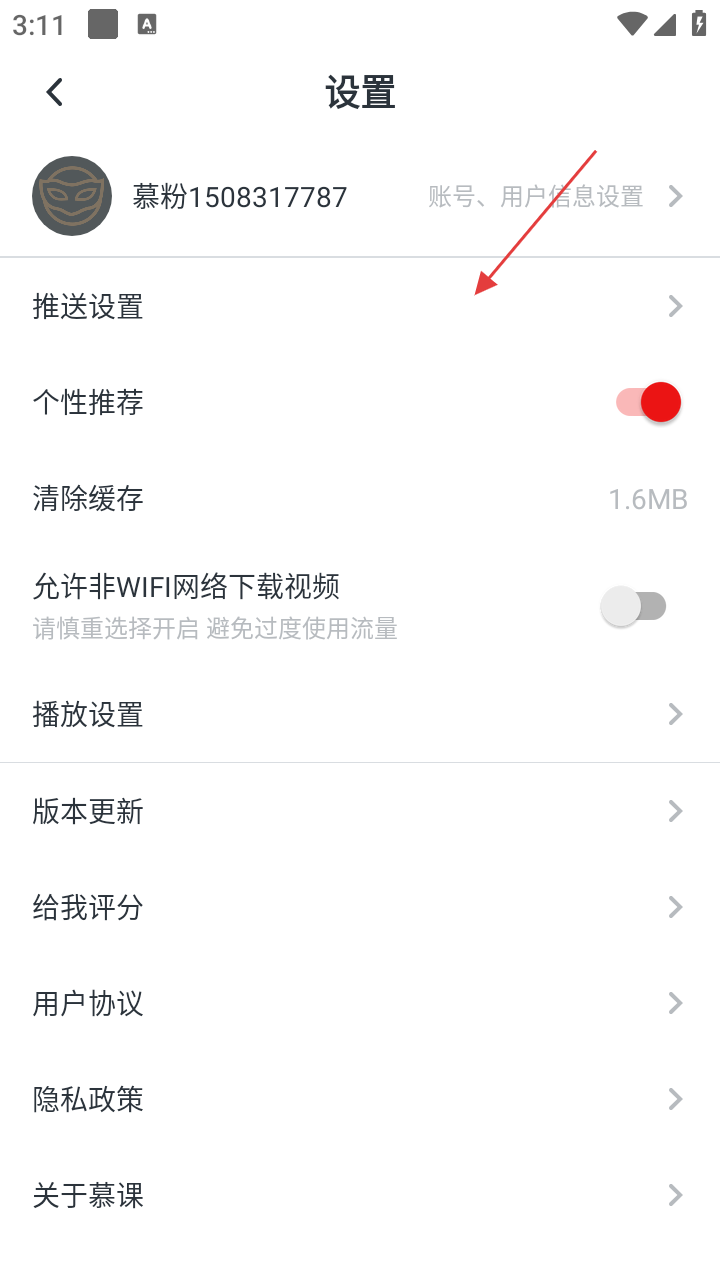Turn off the 个性推荐 switch

pos(648,403)
